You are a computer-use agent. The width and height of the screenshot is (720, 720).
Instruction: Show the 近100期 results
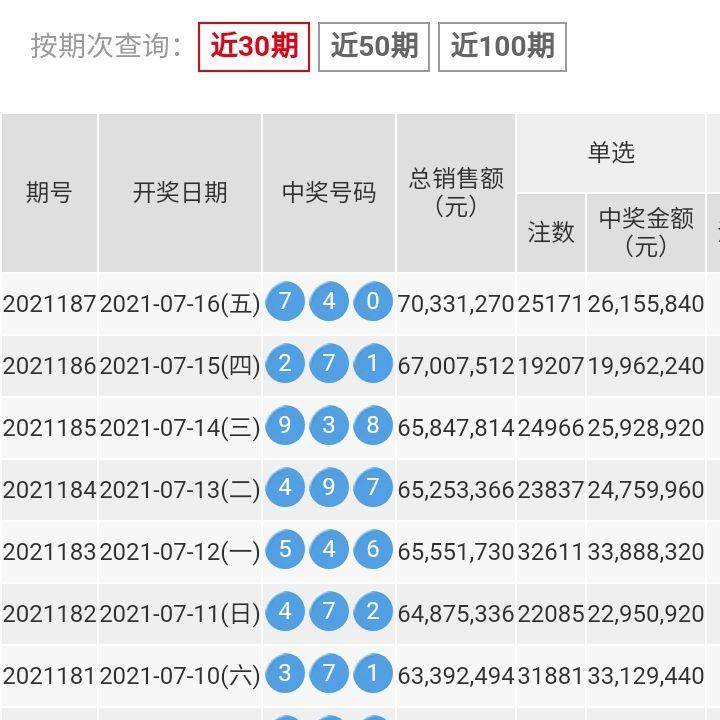tap(502, 47)
